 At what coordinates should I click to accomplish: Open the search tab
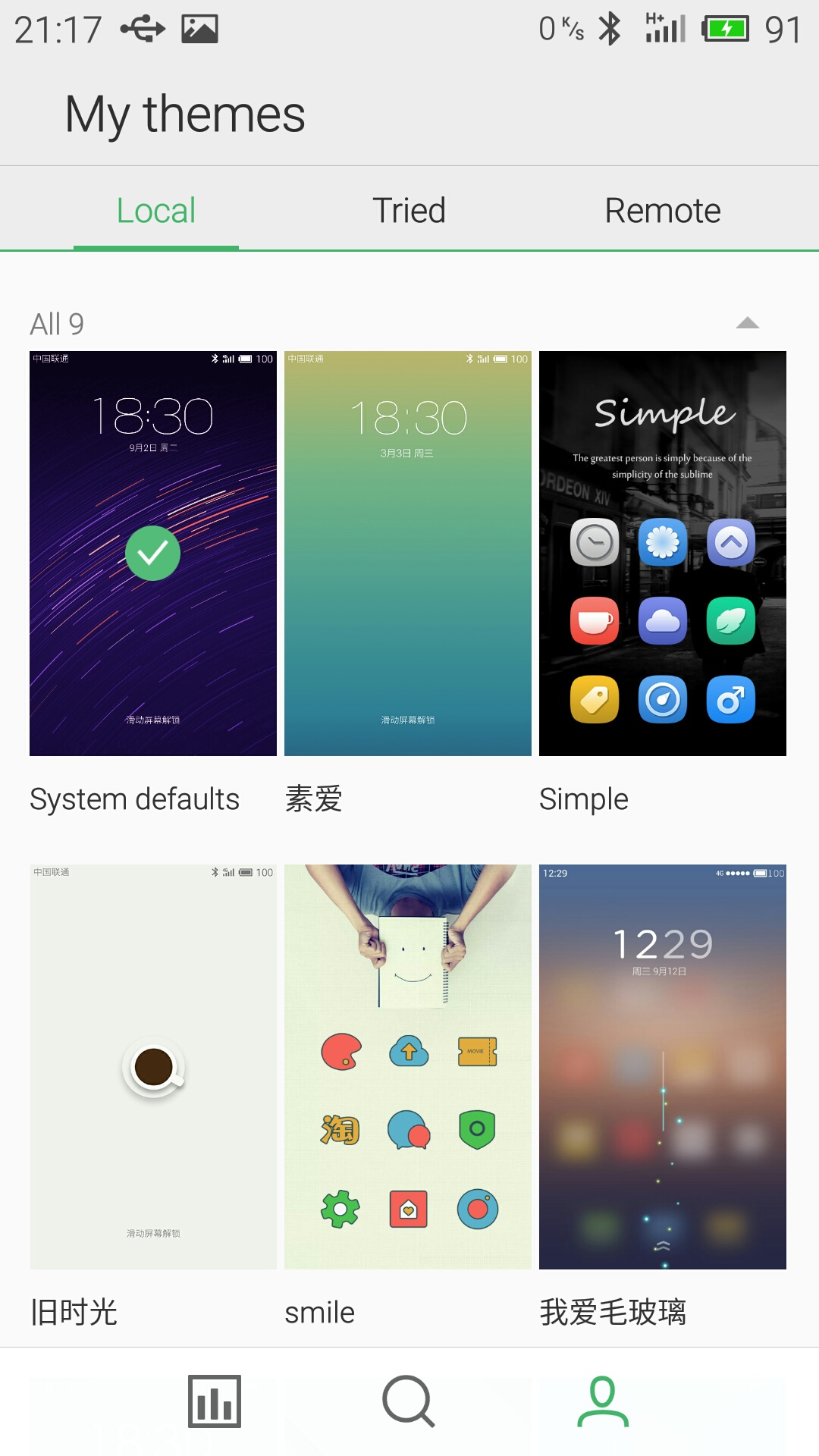tap(409, 1401)
